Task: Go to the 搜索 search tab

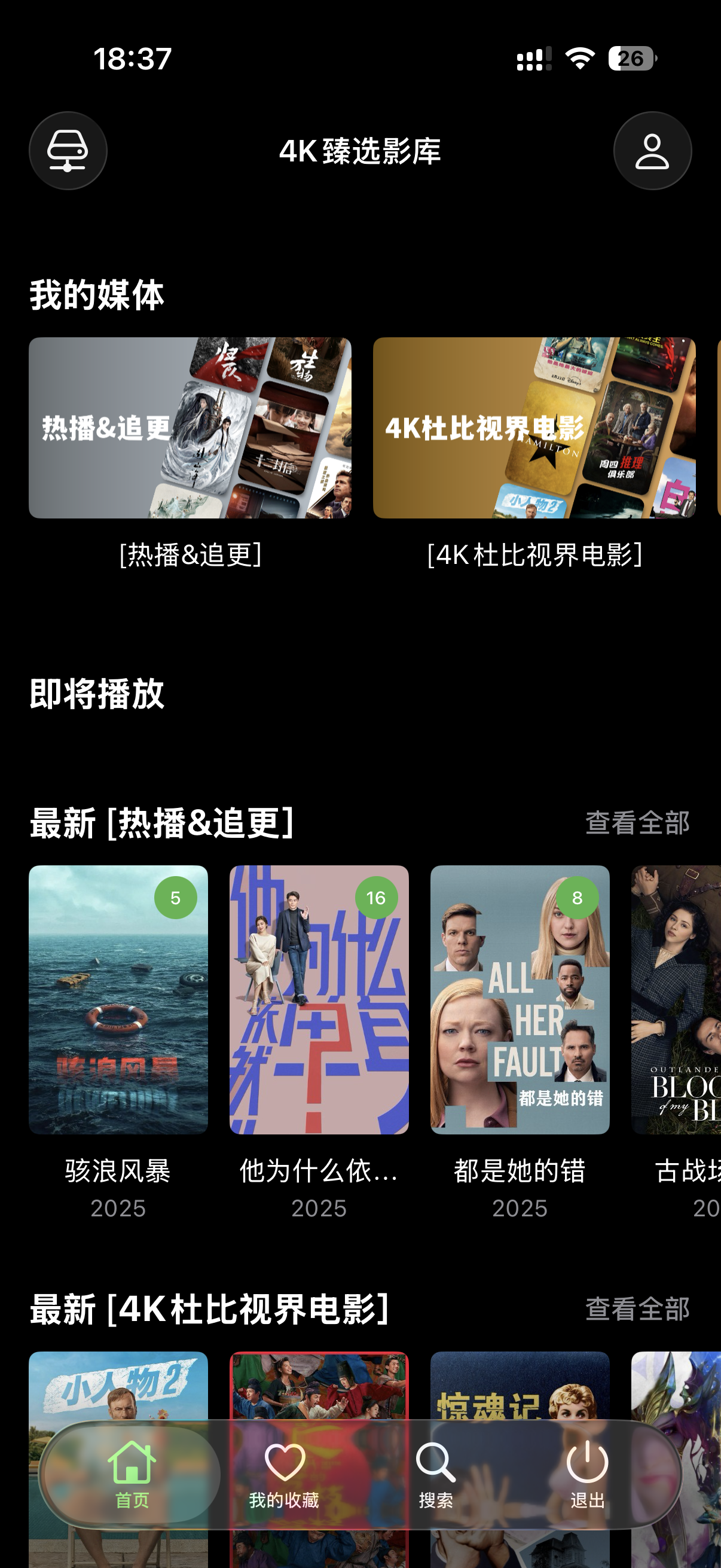Action: [436, 1474]
